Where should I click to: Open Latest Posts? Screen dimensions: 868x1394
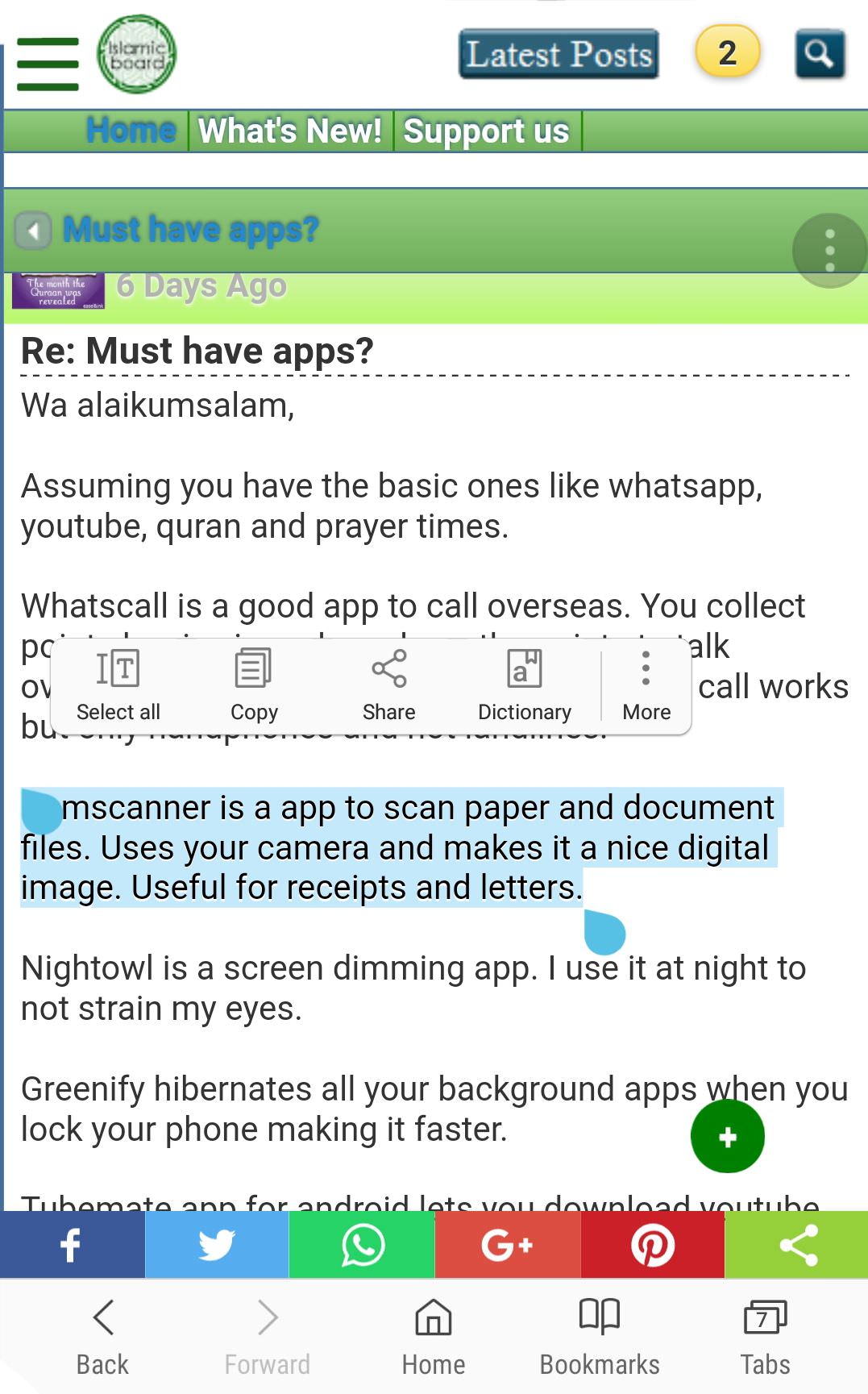pyautogui.click(x=559, y=55)
